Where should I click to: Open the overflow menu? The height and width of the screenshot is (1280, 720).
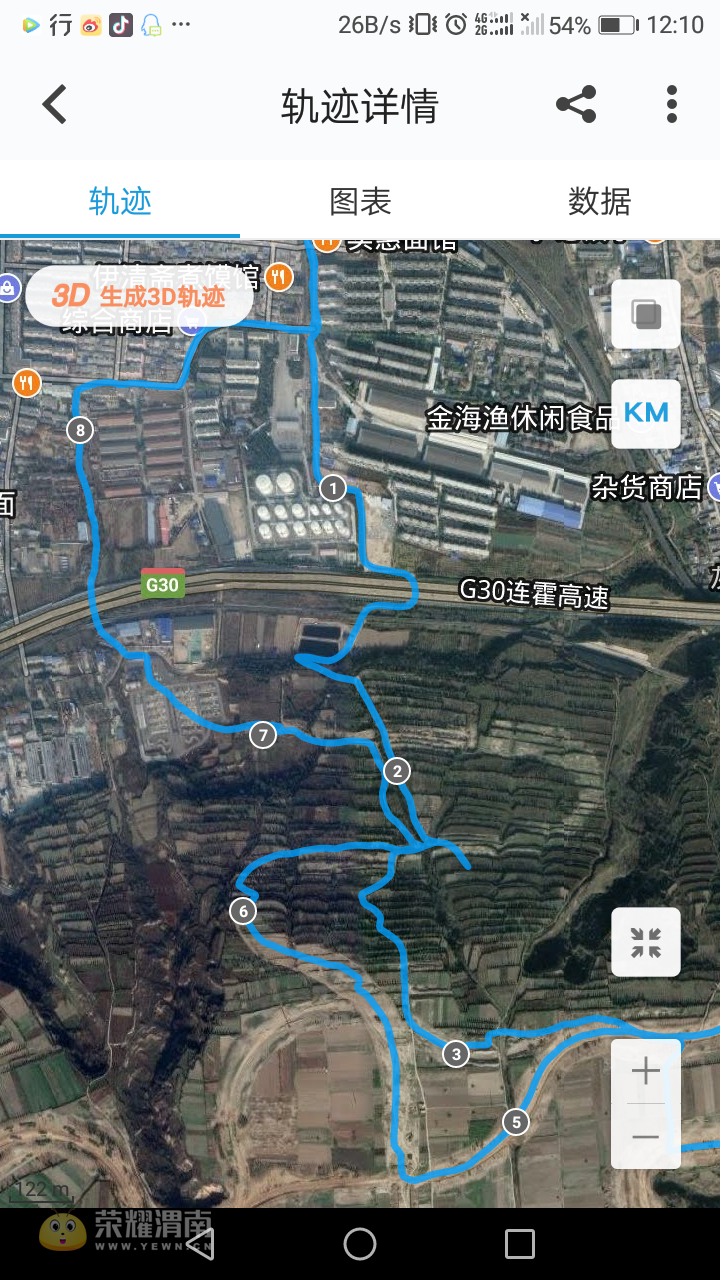(x=672, y=105)
